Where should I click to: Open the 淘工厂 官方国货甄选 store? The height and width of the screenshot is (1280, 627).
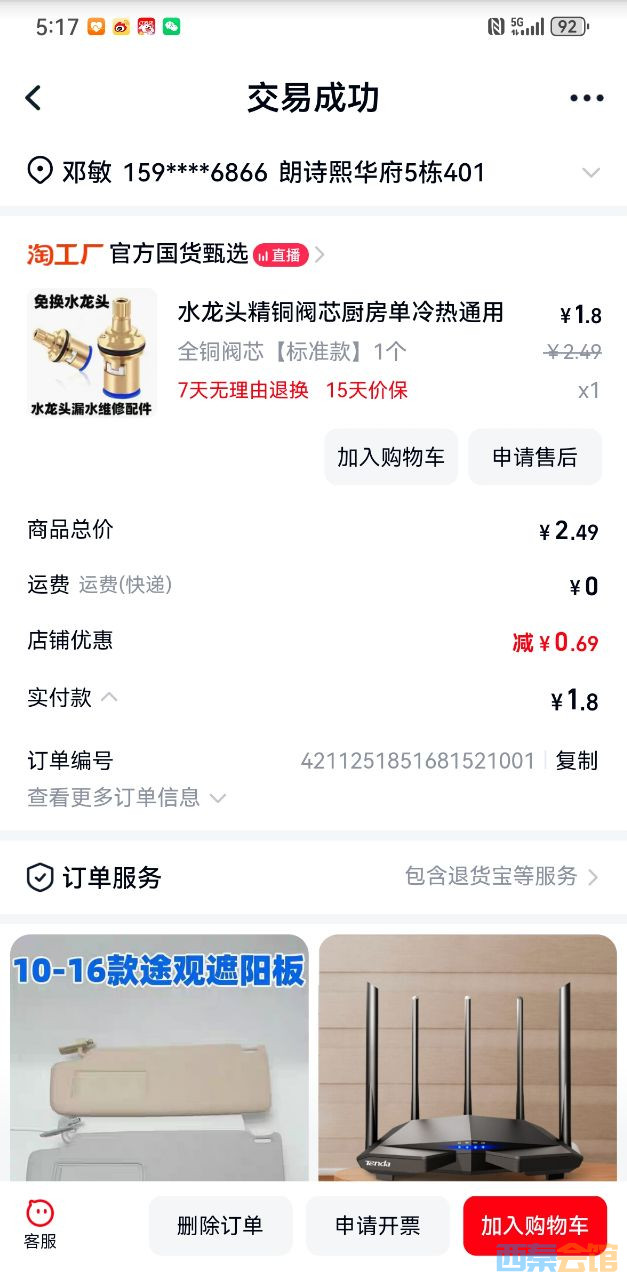coord(175,254)
